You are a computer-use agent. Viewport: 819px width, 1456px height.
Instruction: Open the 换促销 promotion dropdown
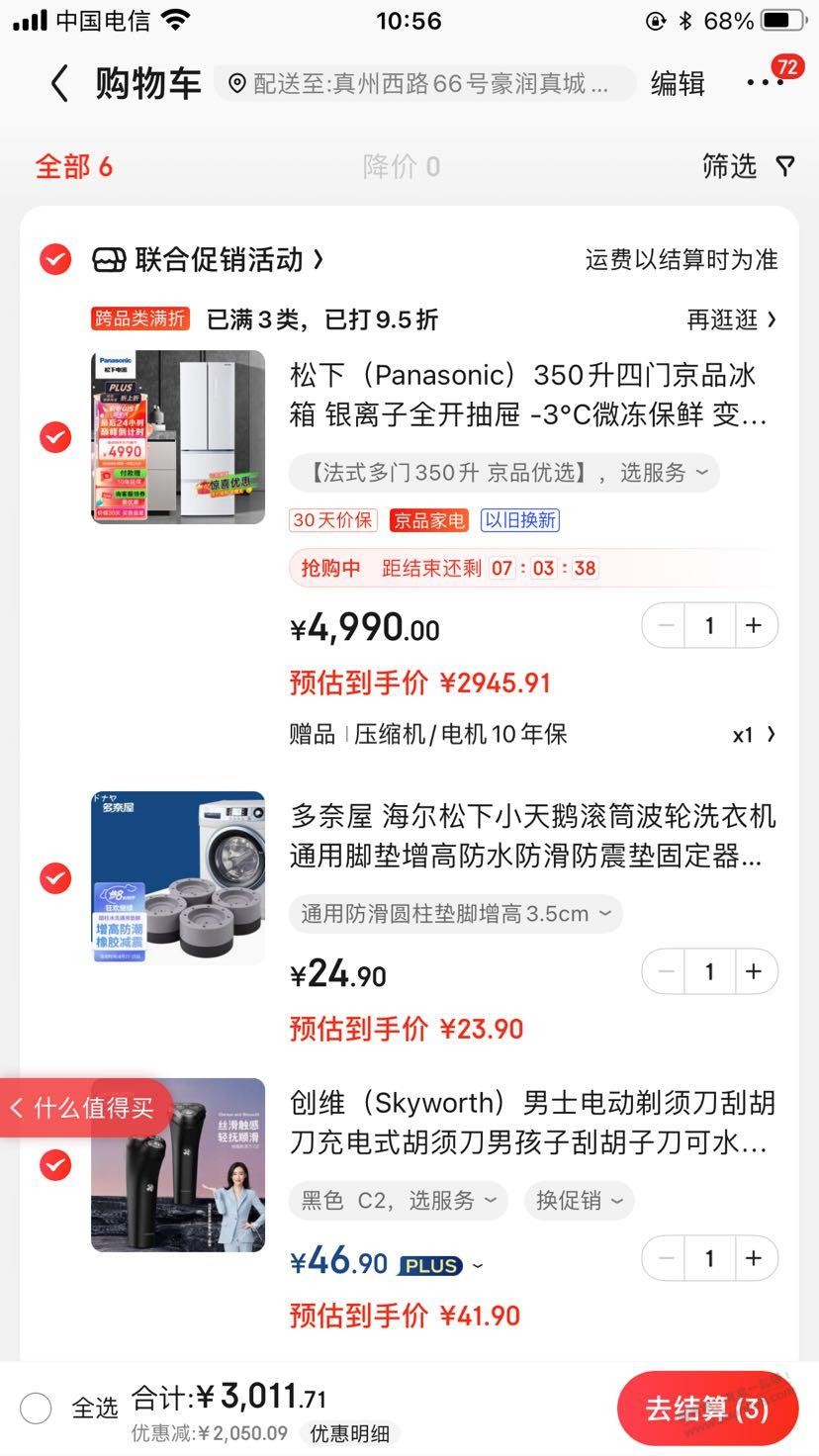[579, 1200]
